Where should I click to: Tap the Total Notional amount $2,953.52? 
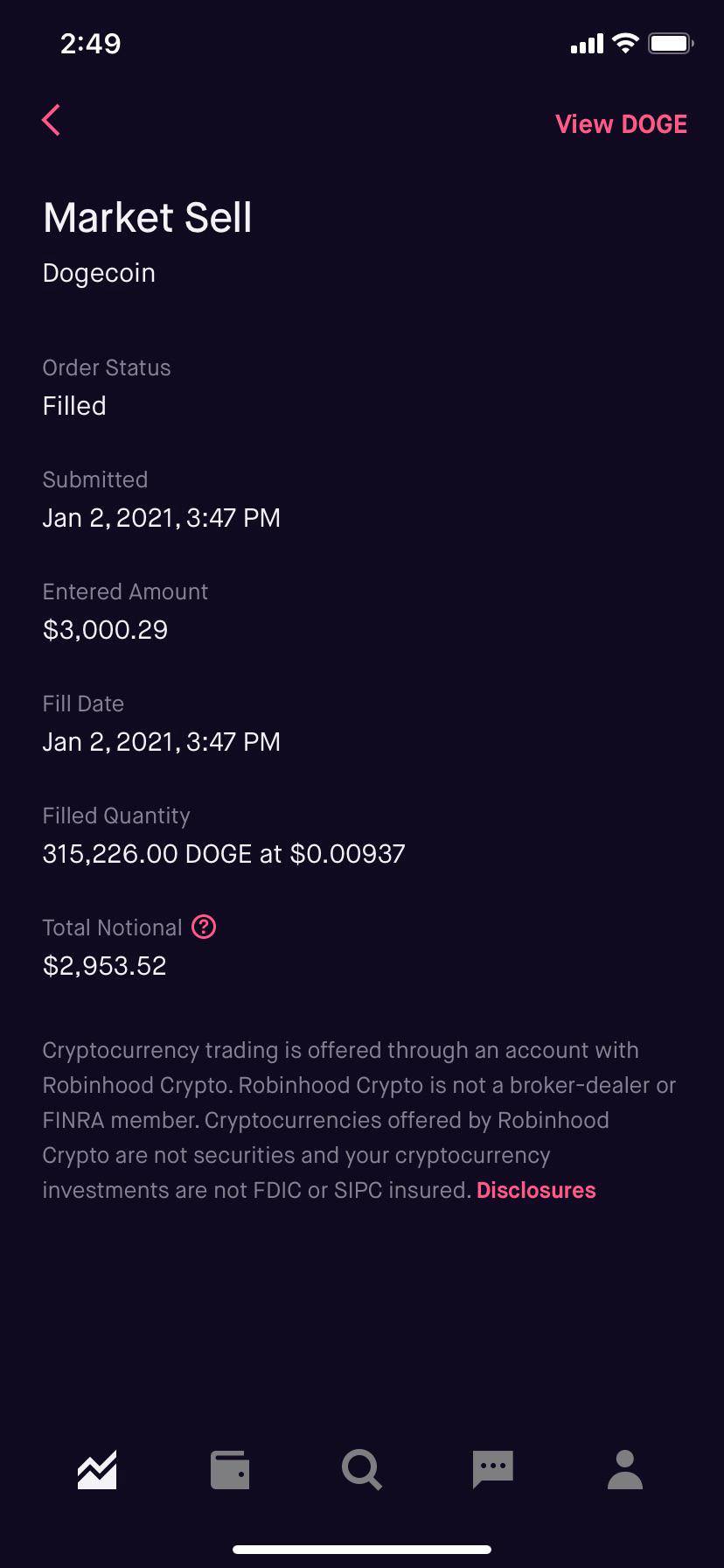click(x=104, y=965)
